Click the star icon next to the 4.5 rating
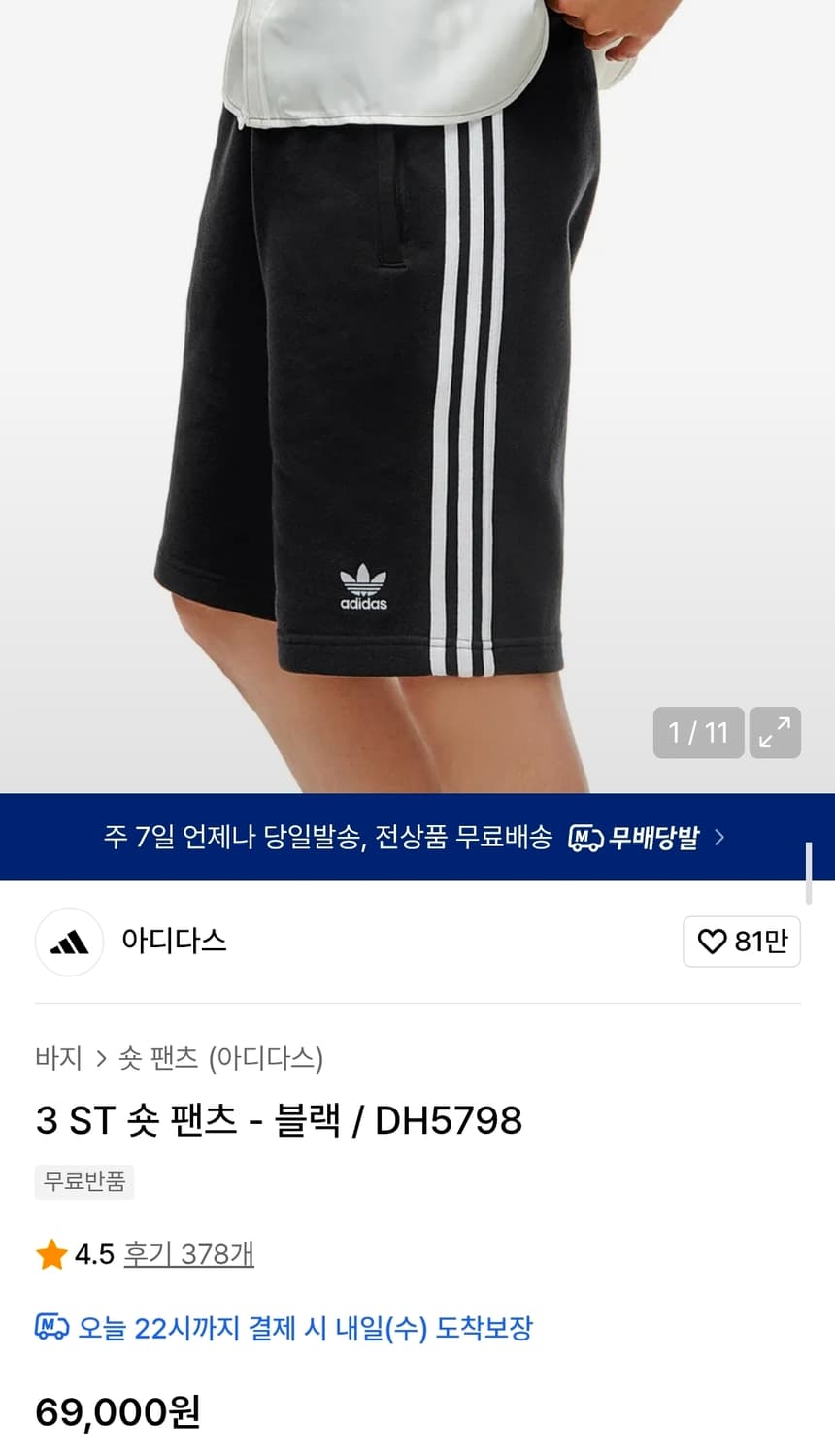The image size is (835, 1456). pos(51,1253)
